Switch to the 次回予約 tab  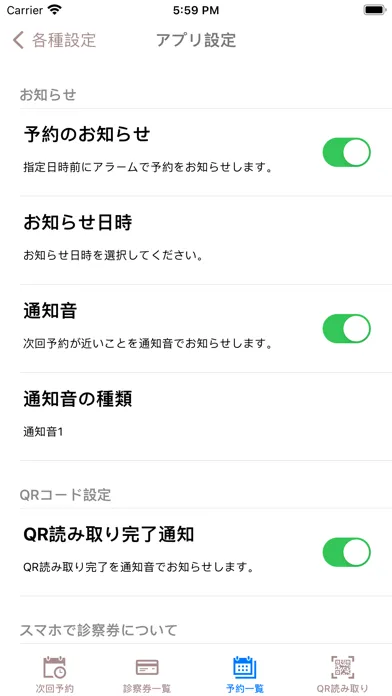(x=55, y=674)
